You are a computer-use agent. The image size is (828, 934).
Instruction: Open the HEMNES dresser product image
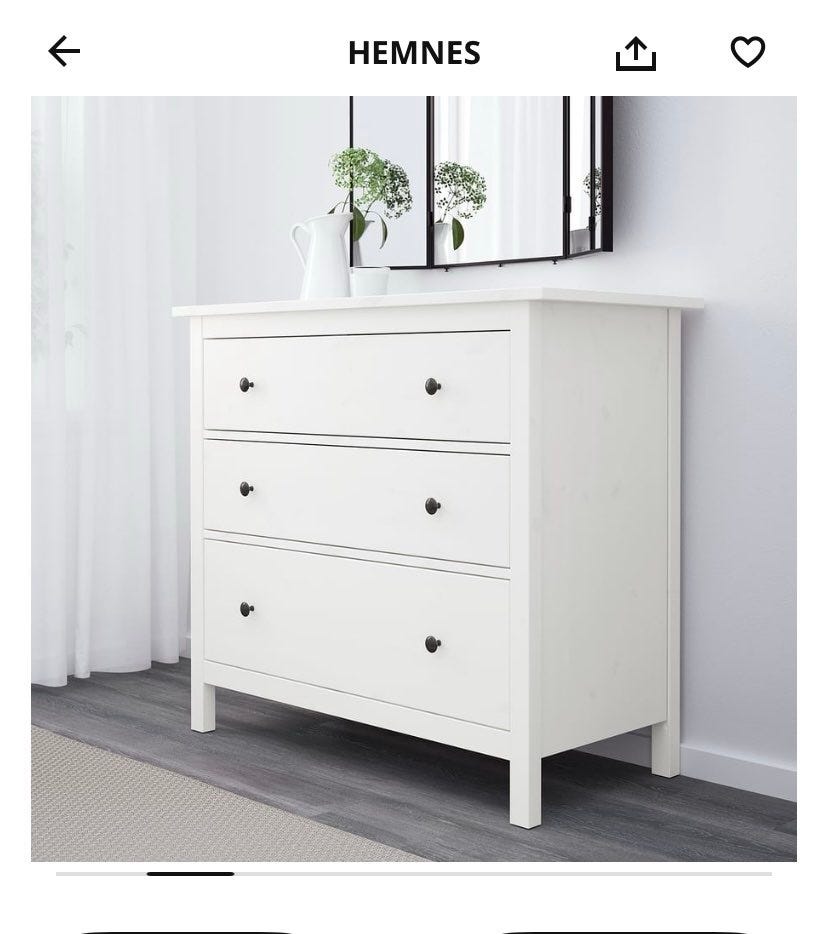click(x=414, y=478)
